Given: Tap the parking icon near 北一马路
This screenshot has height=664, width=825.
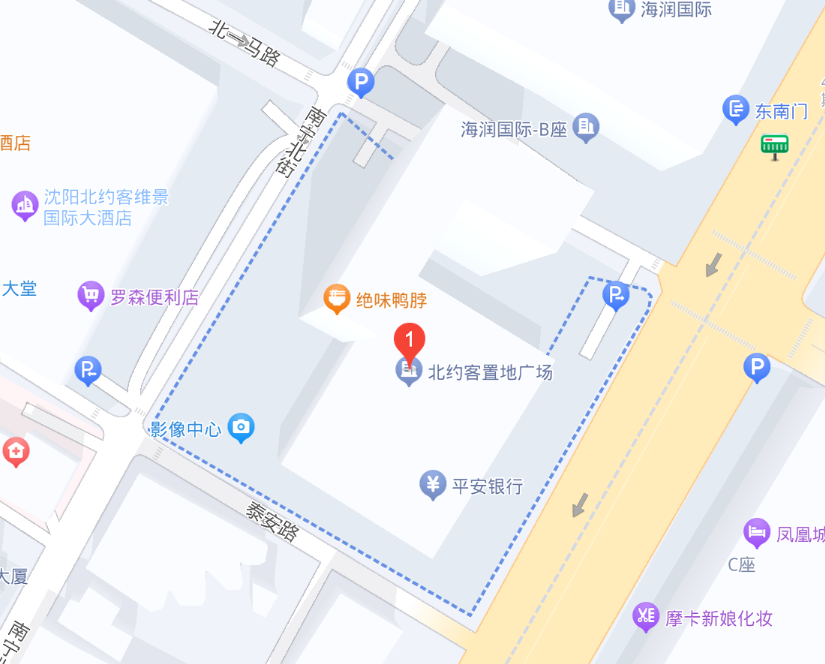Looking at the screenshot, I should click(359, 82).
